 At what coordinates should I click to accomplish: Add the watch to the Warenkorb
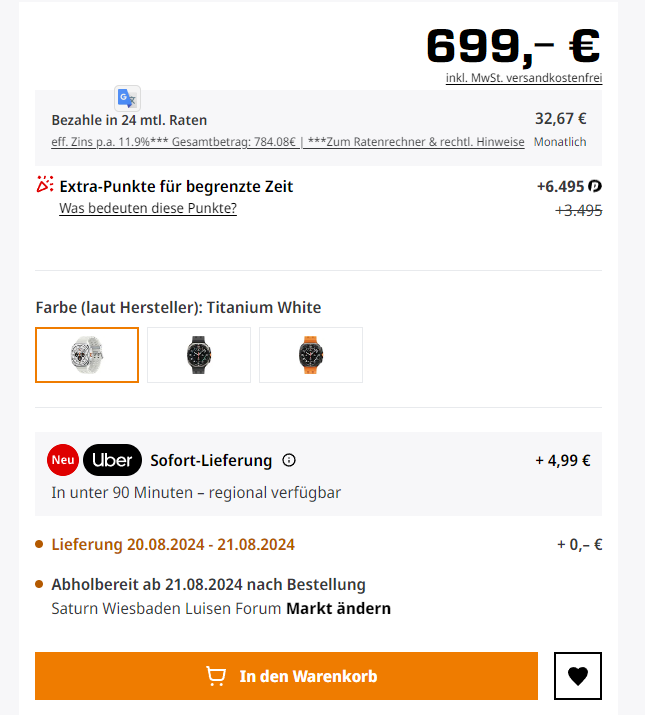tap(286, 676)
